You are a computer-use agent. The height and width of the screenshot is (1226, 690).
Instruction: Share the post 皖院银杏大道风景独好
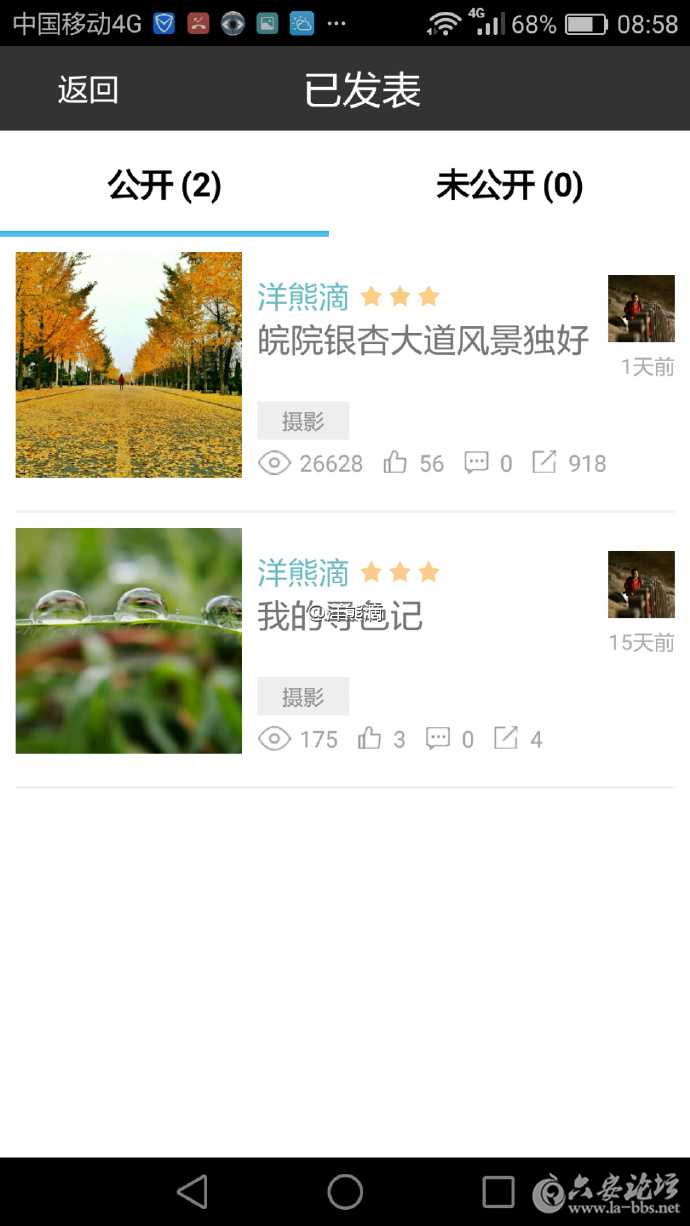544,462
